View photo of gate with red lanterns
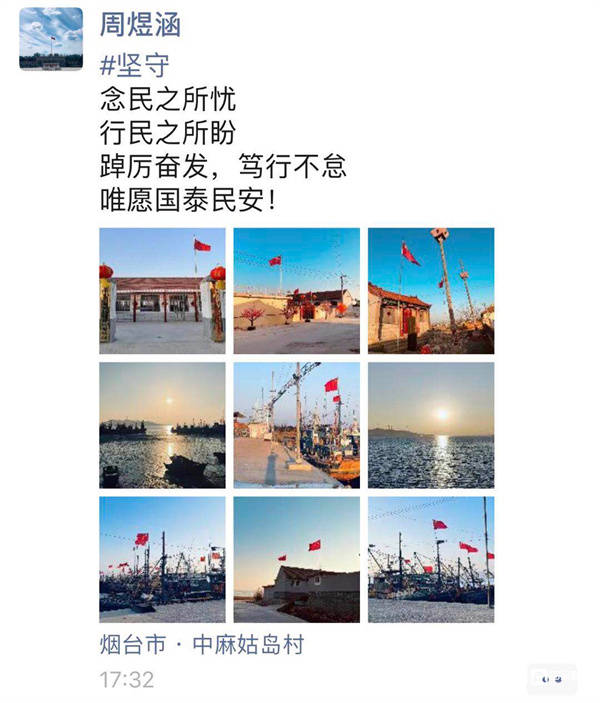 pos(162,291)
